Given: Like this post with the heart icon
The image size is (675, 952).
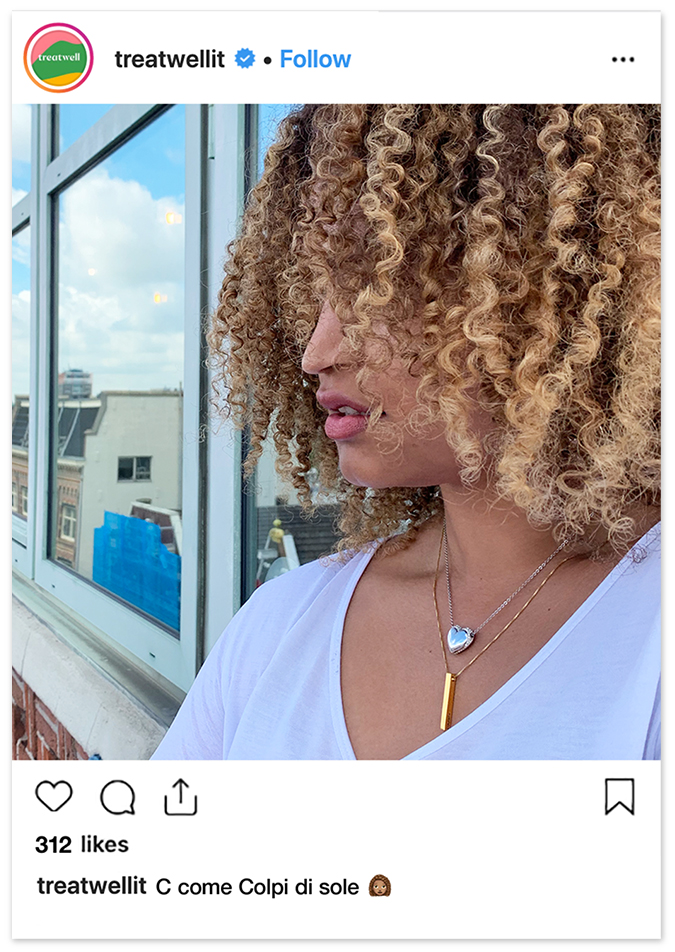Looking at the screenshot, I should click(54, 796).
